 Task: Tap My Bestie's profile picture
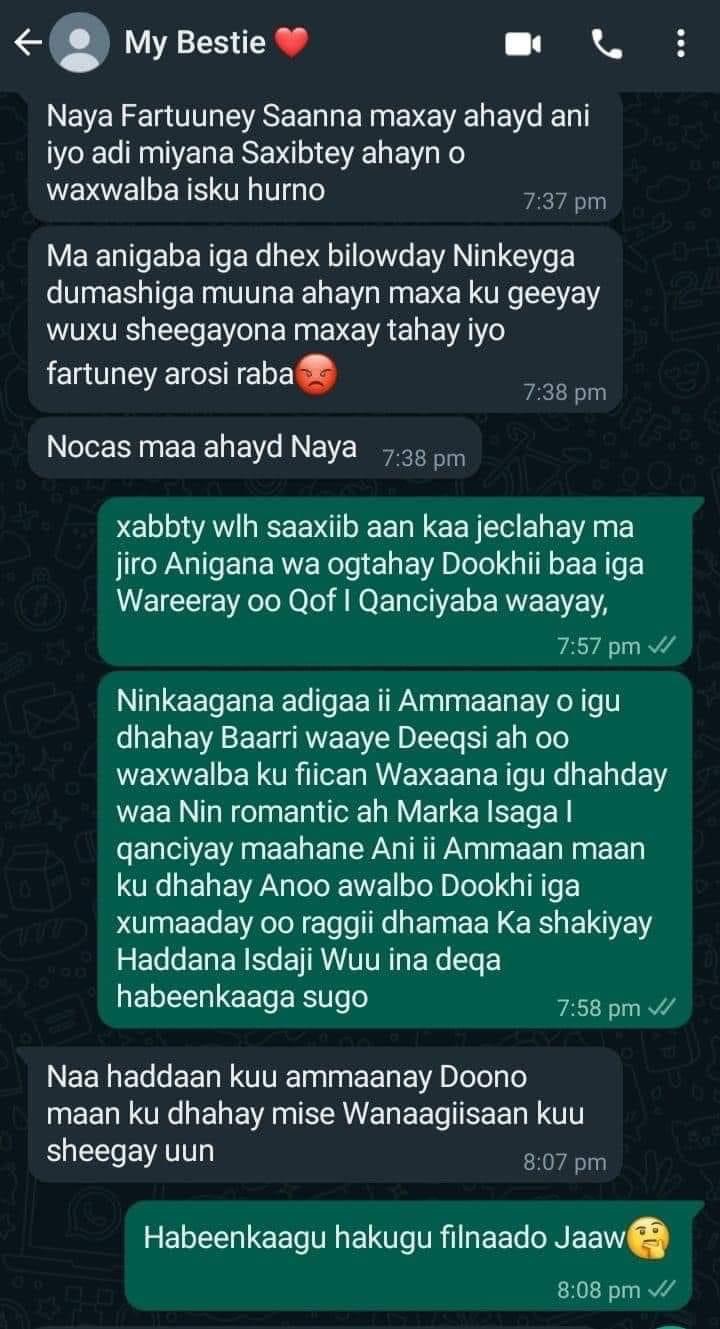[80, 44]
